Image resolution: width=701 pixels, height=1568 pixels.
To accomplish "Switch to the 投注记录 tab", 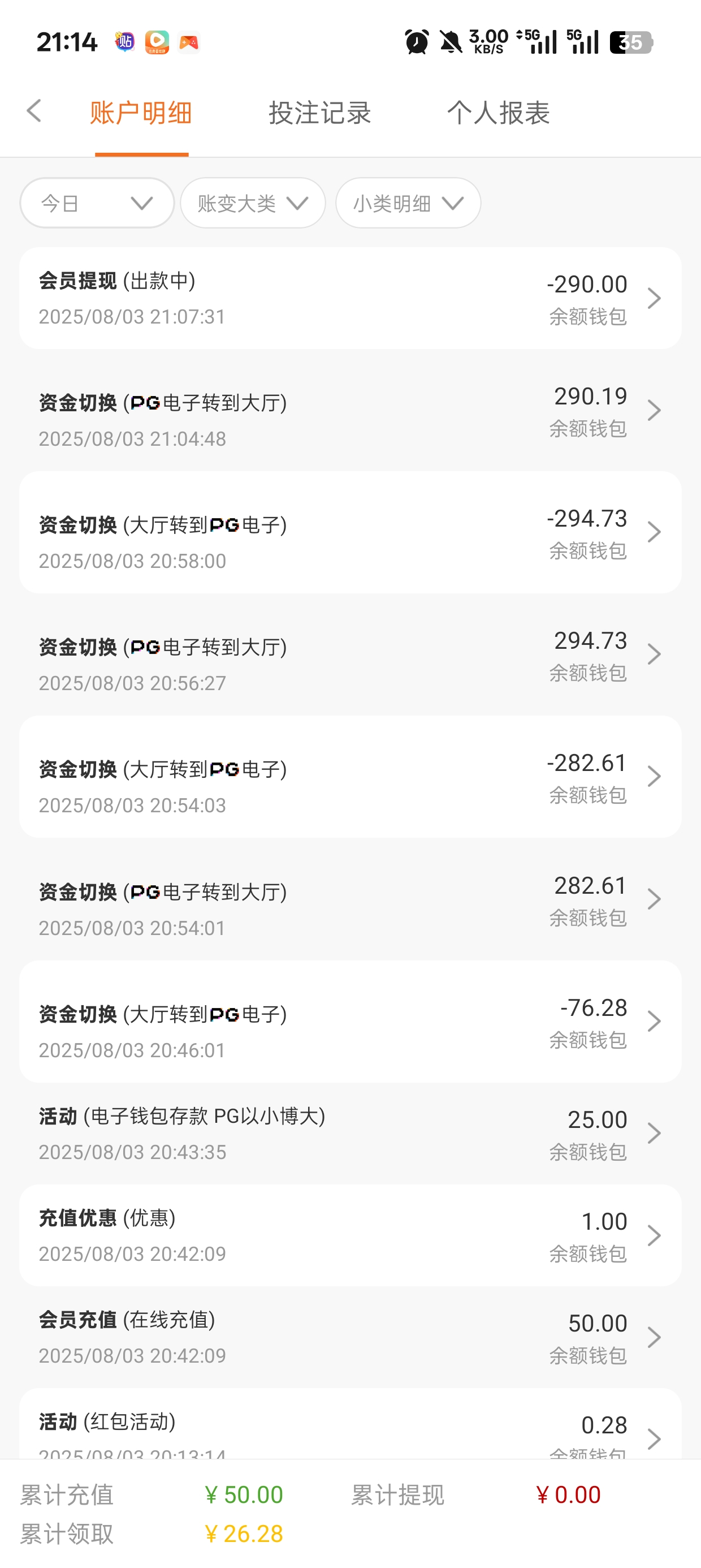I will [x=320, y=113].
